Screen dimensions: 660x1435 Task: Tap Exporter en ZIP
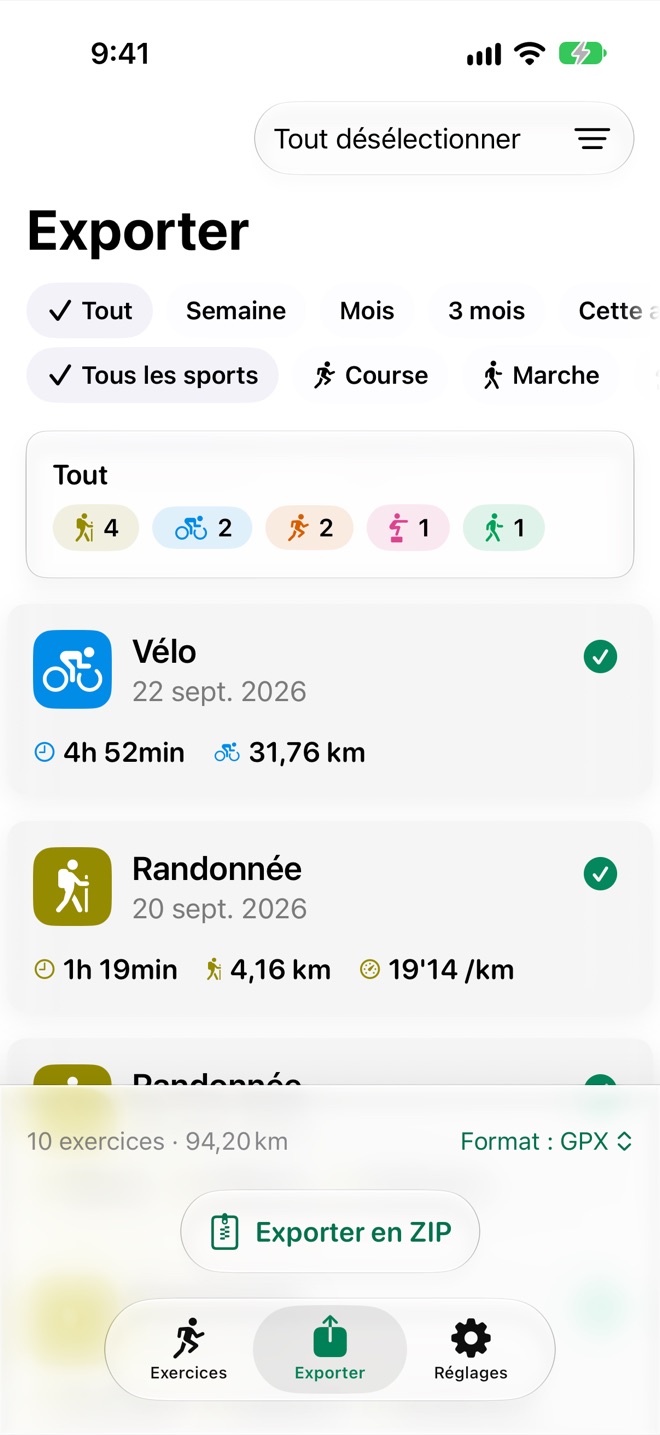[330, 1232]
